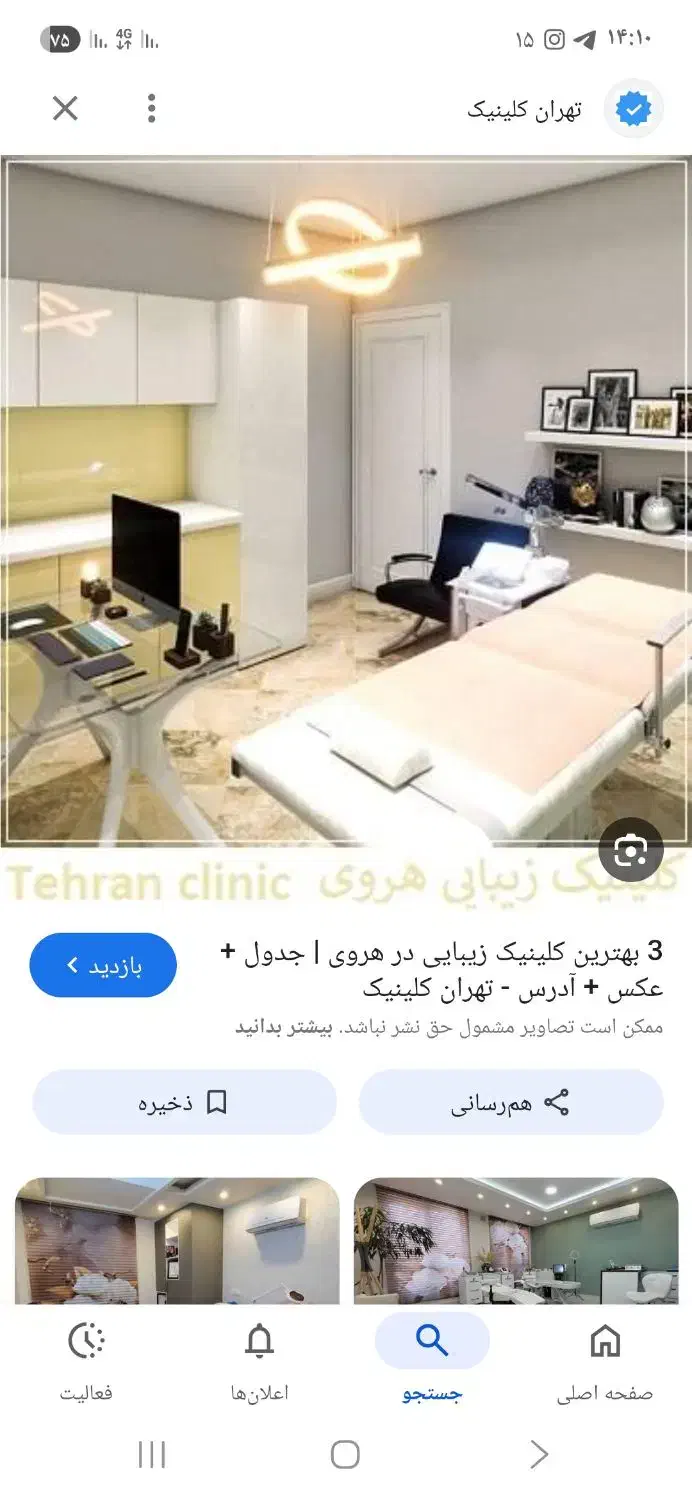
Task: Save image with ذخیره button
Action: tap(184, 1102)
